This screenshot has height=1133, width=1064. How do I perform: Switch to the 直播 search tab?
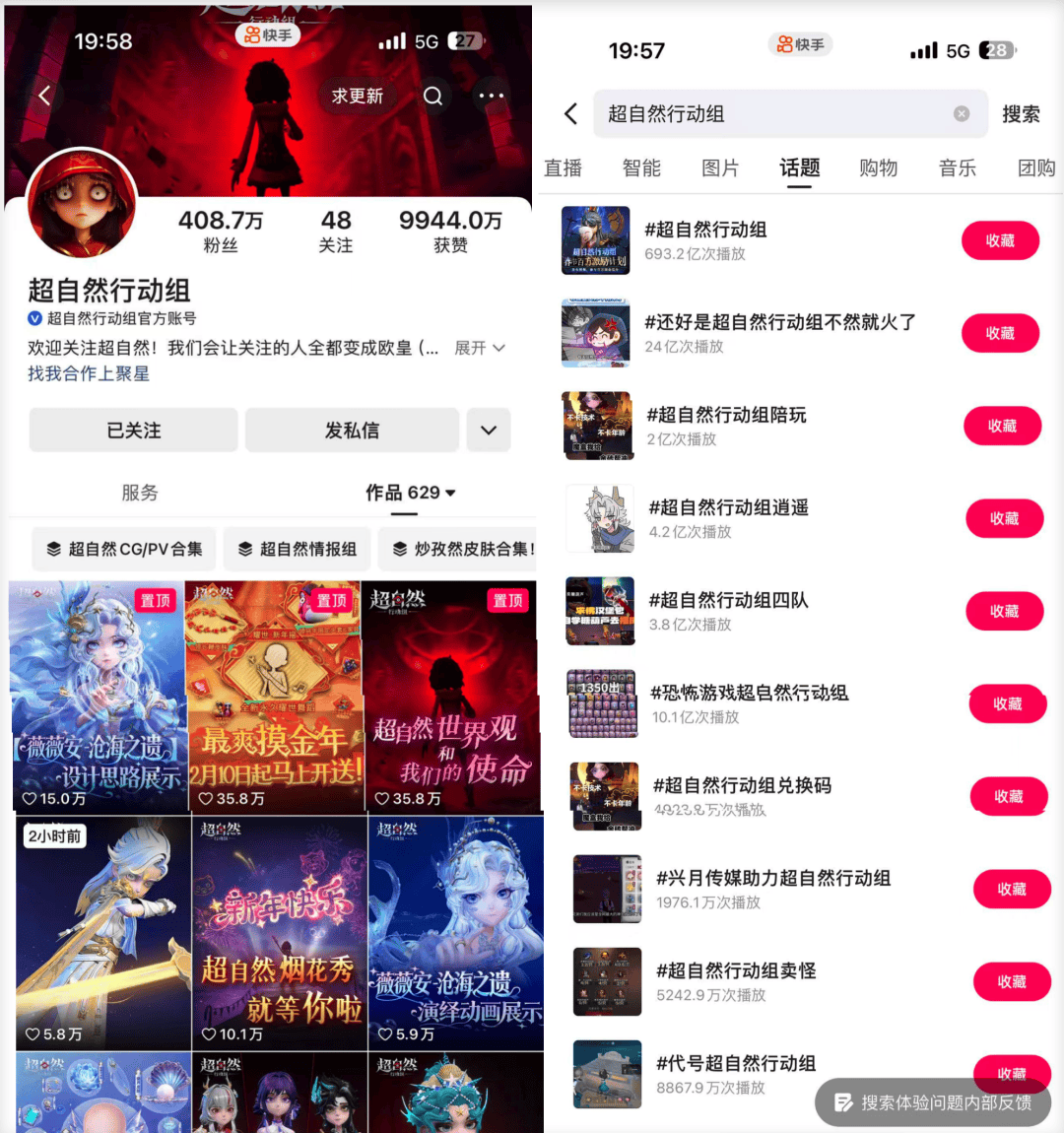pyautogui.click(x=564, y=168)
